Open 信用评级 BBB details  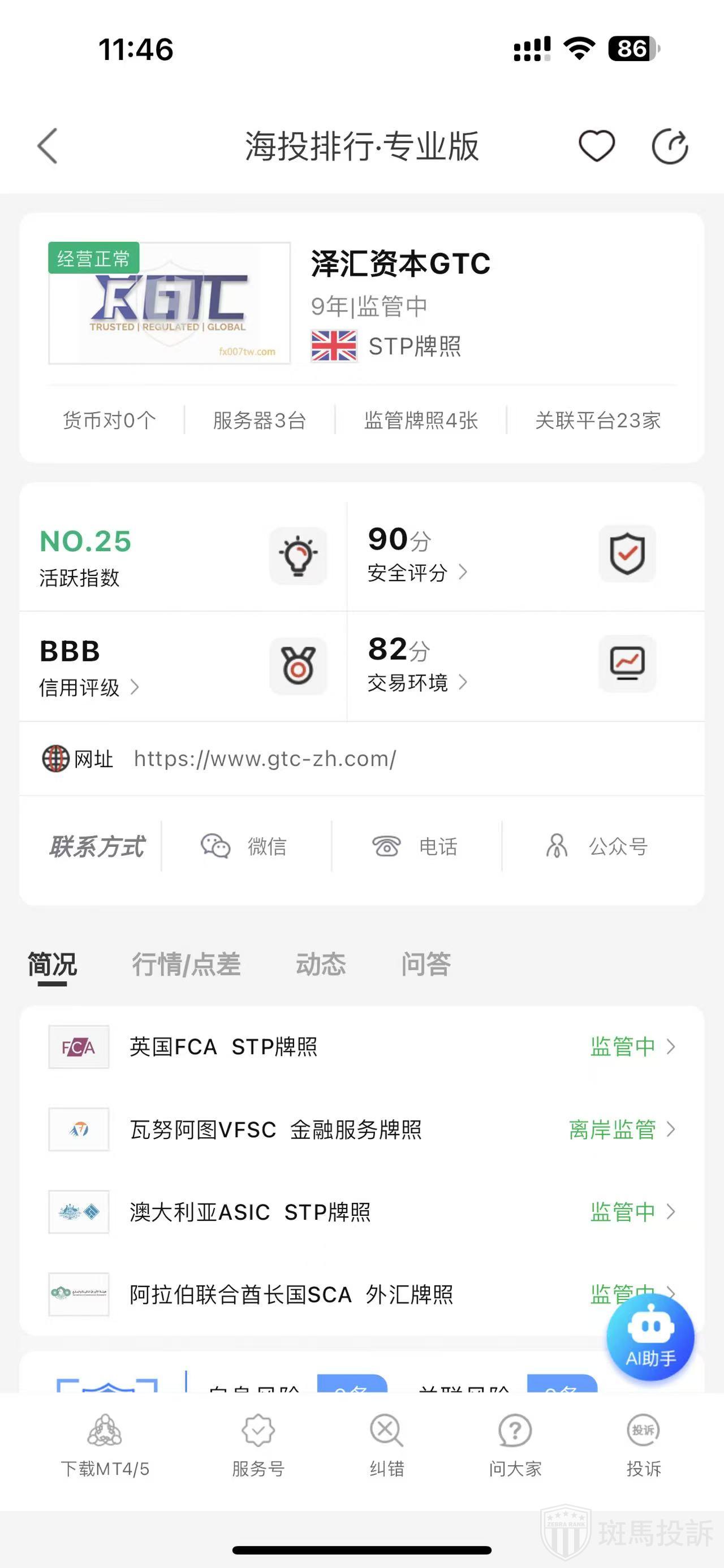click(x=89, y=687)
